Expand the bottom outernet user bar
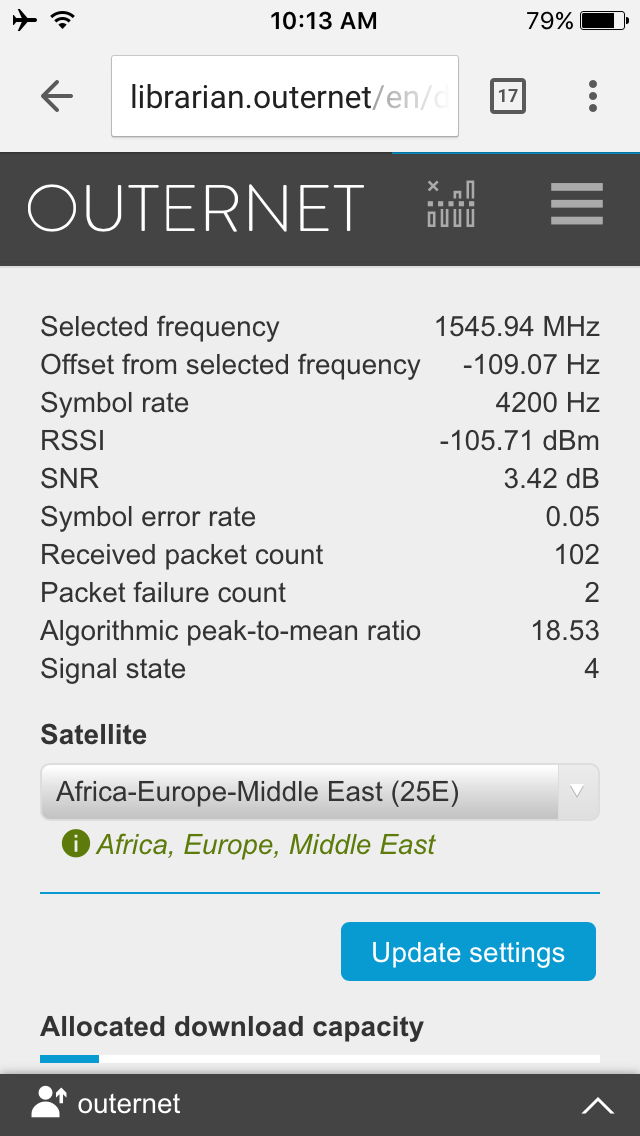The image size is (640, 1136). pyautogui.click(x=598, y=1105)
